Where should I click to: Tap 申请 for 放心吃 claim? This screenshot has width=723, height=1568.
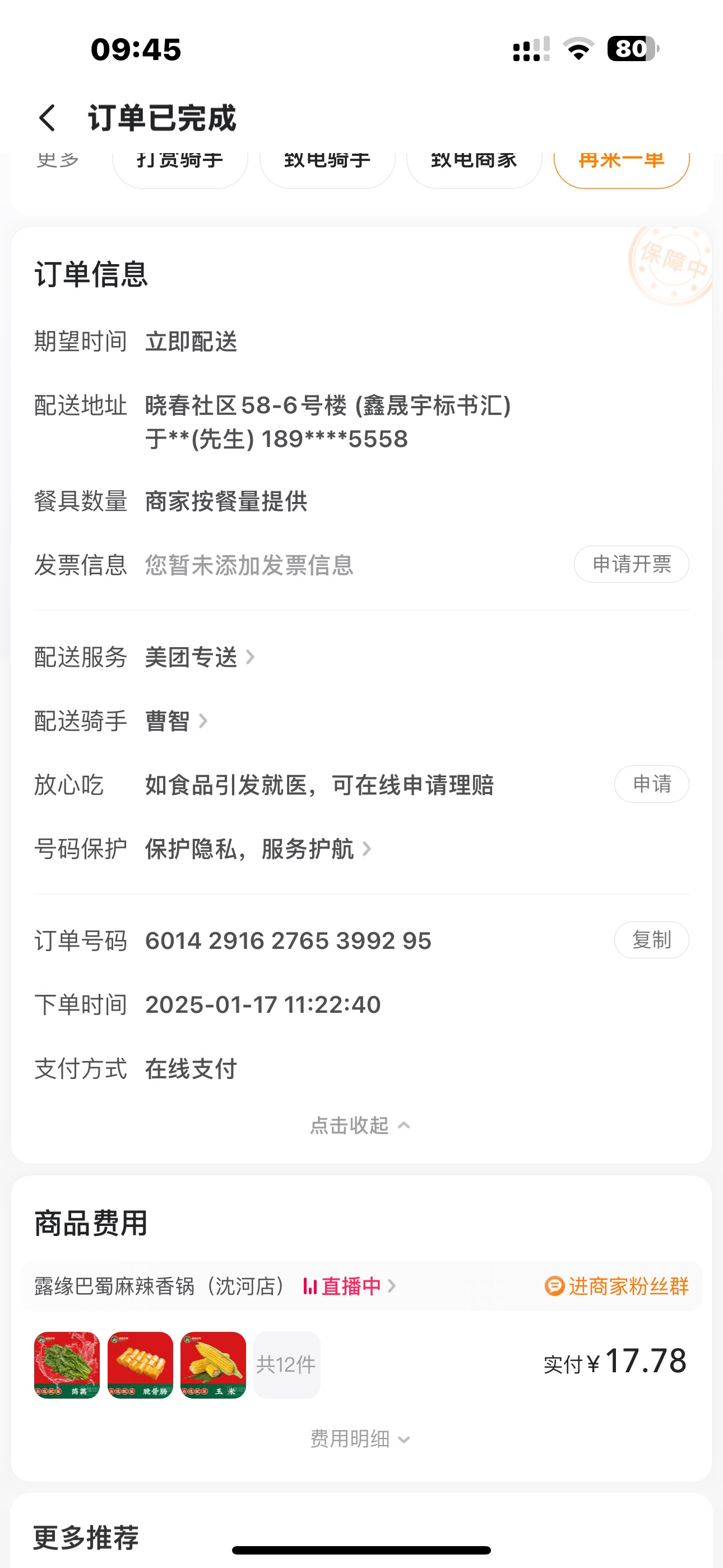tap(651, 784)
